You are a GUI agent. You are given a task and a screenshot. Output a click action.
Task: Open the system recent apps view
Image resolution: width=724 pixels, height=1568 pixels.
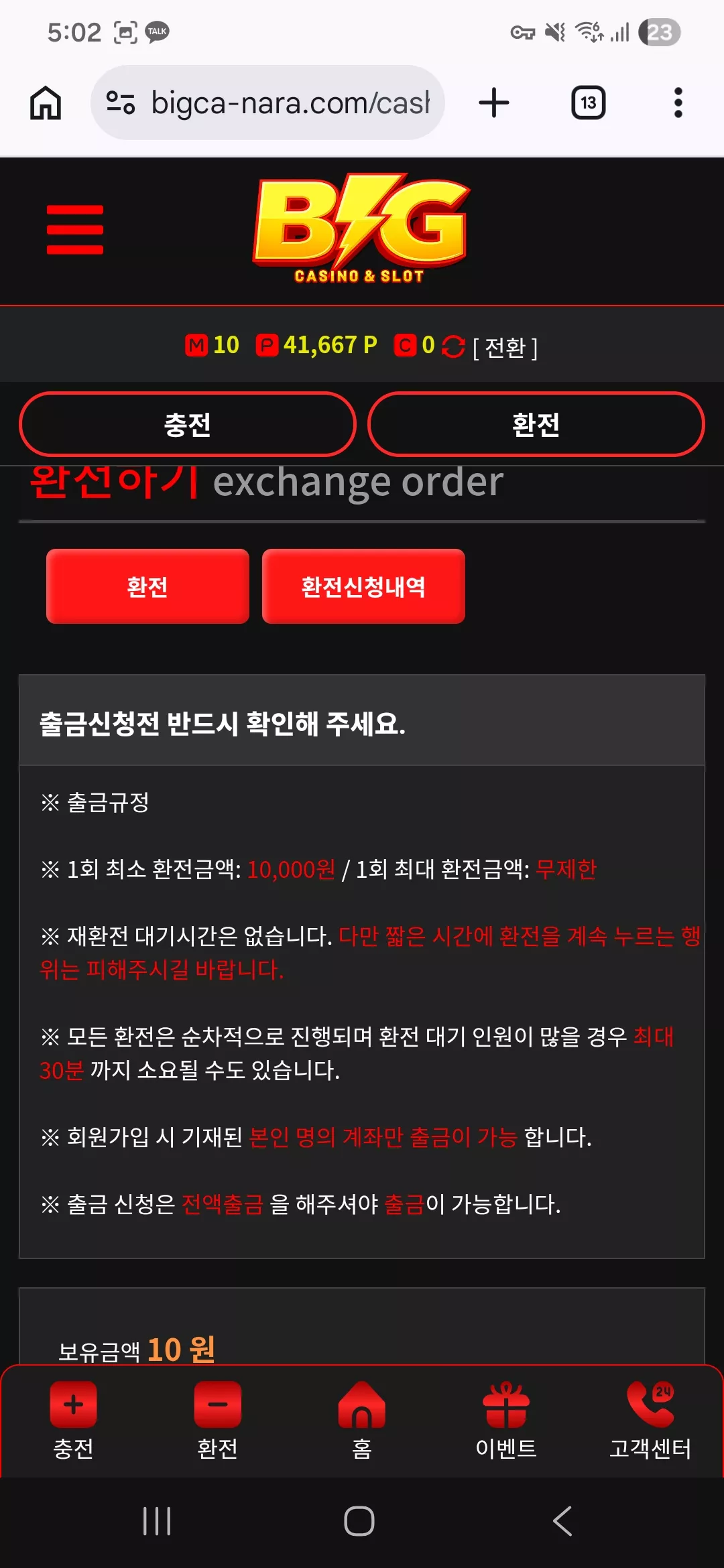click(x=157, y=1521)
